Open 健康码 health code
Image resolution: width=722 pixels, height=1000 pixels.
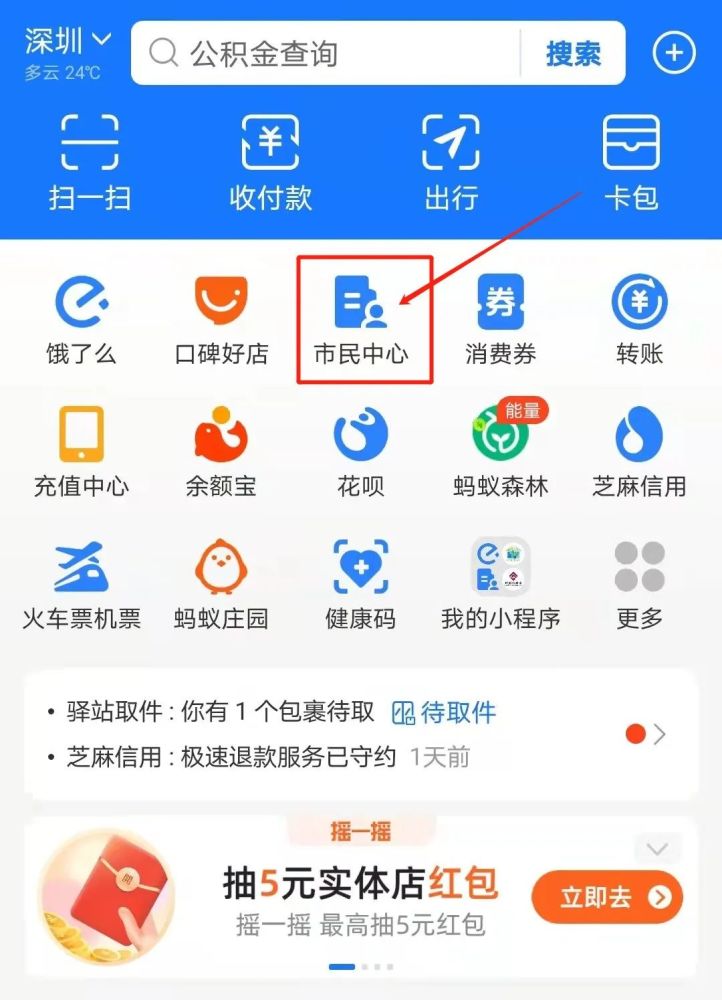tap(360, 584)
